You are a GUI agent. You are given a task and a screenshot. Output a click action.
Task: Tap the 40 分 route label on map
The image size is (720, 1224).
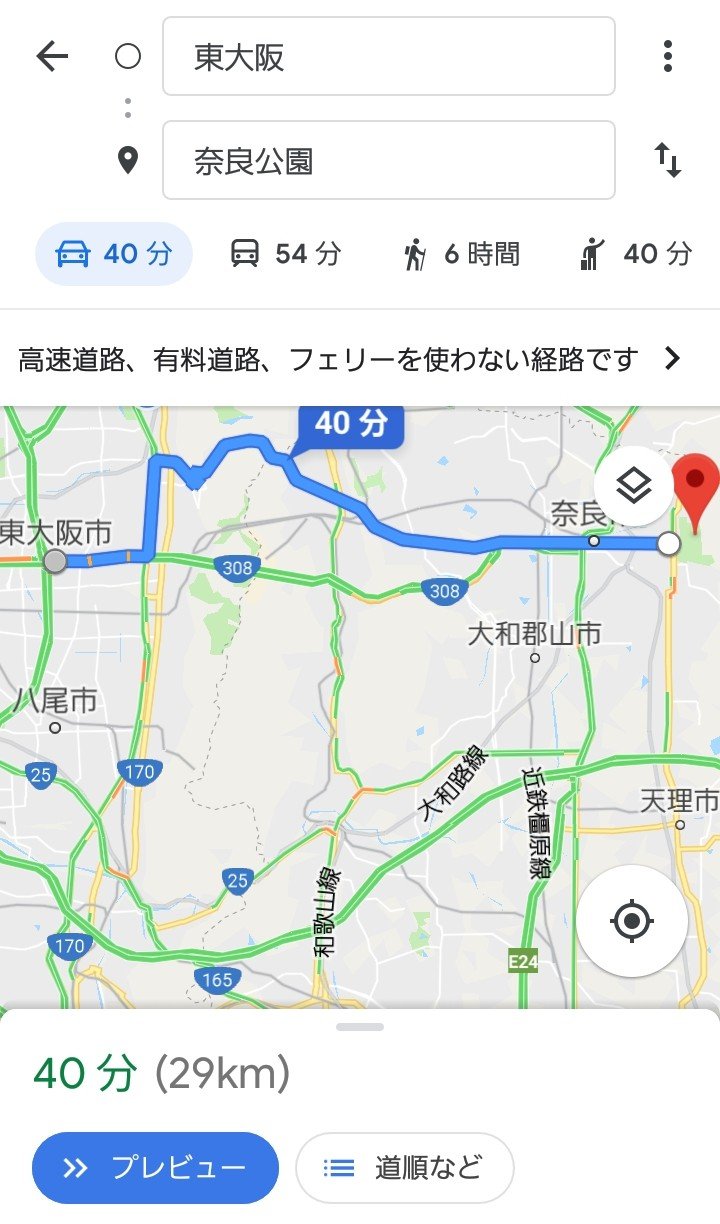350,425
